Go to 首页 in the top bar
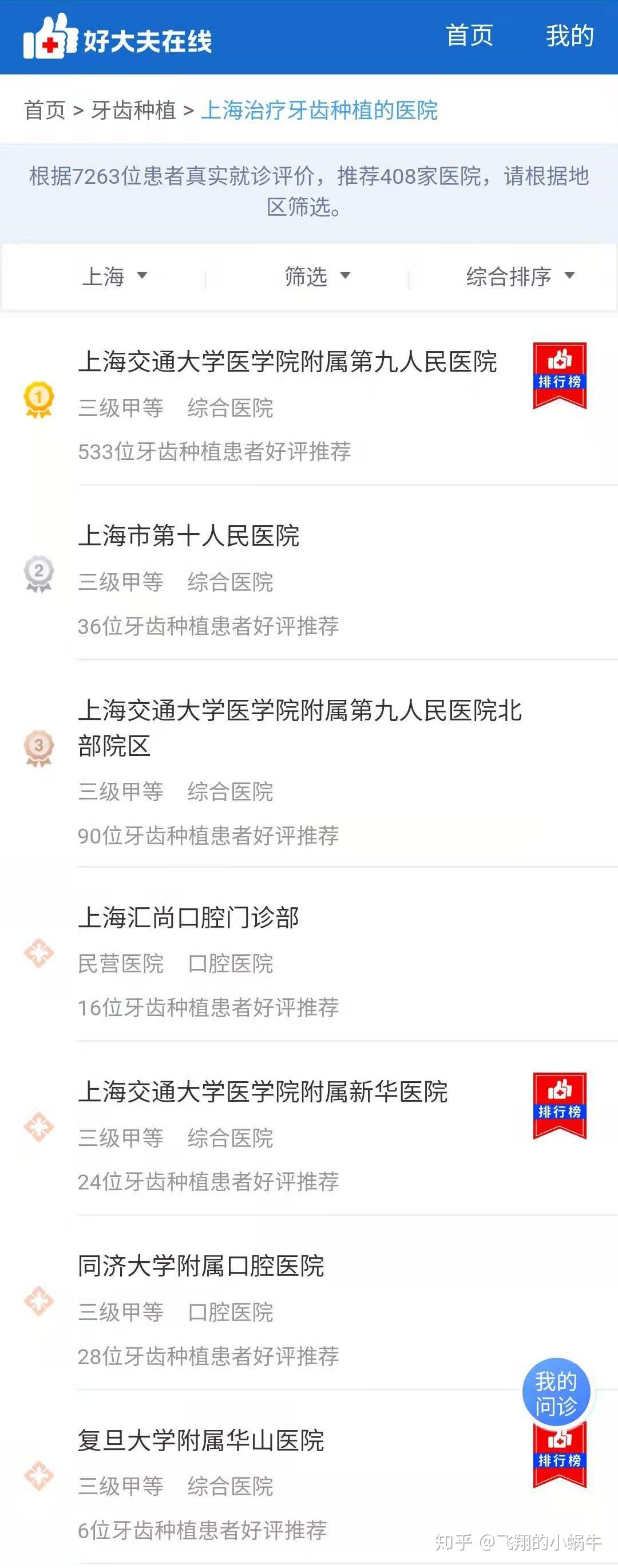This screenshot has width=618, height=1568. point(469,36)
